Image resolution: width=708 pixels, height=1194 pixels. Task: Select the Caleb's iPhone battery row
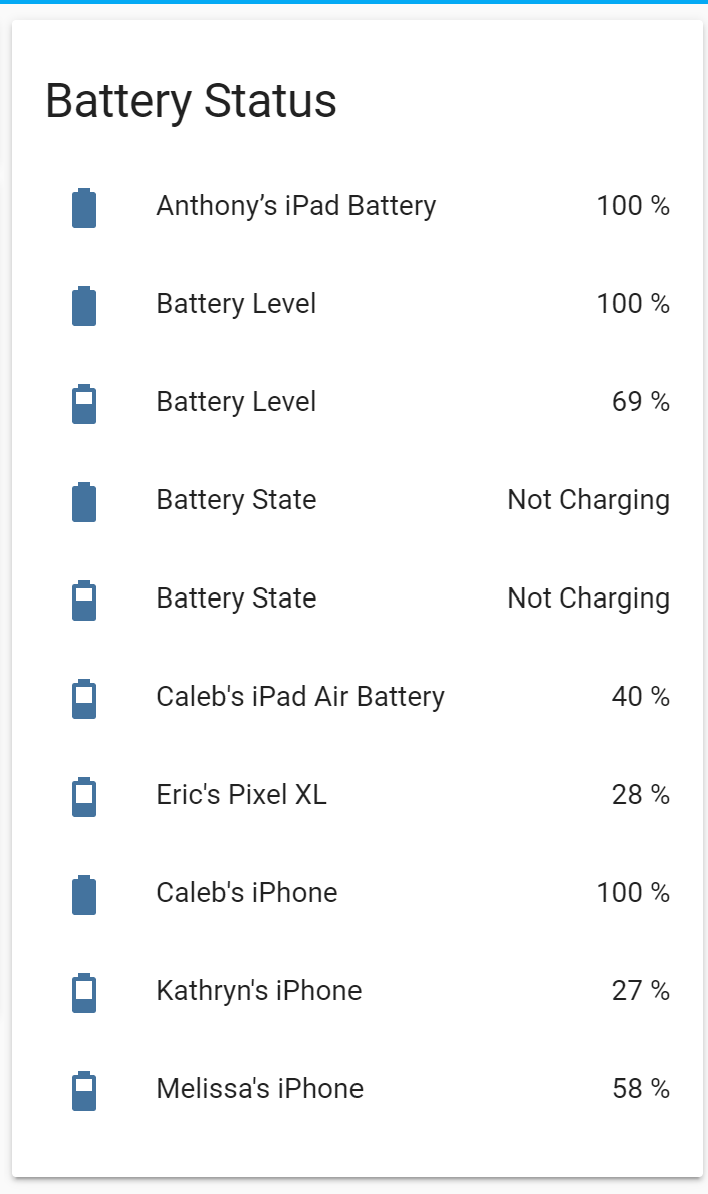(x=247, y=893)
